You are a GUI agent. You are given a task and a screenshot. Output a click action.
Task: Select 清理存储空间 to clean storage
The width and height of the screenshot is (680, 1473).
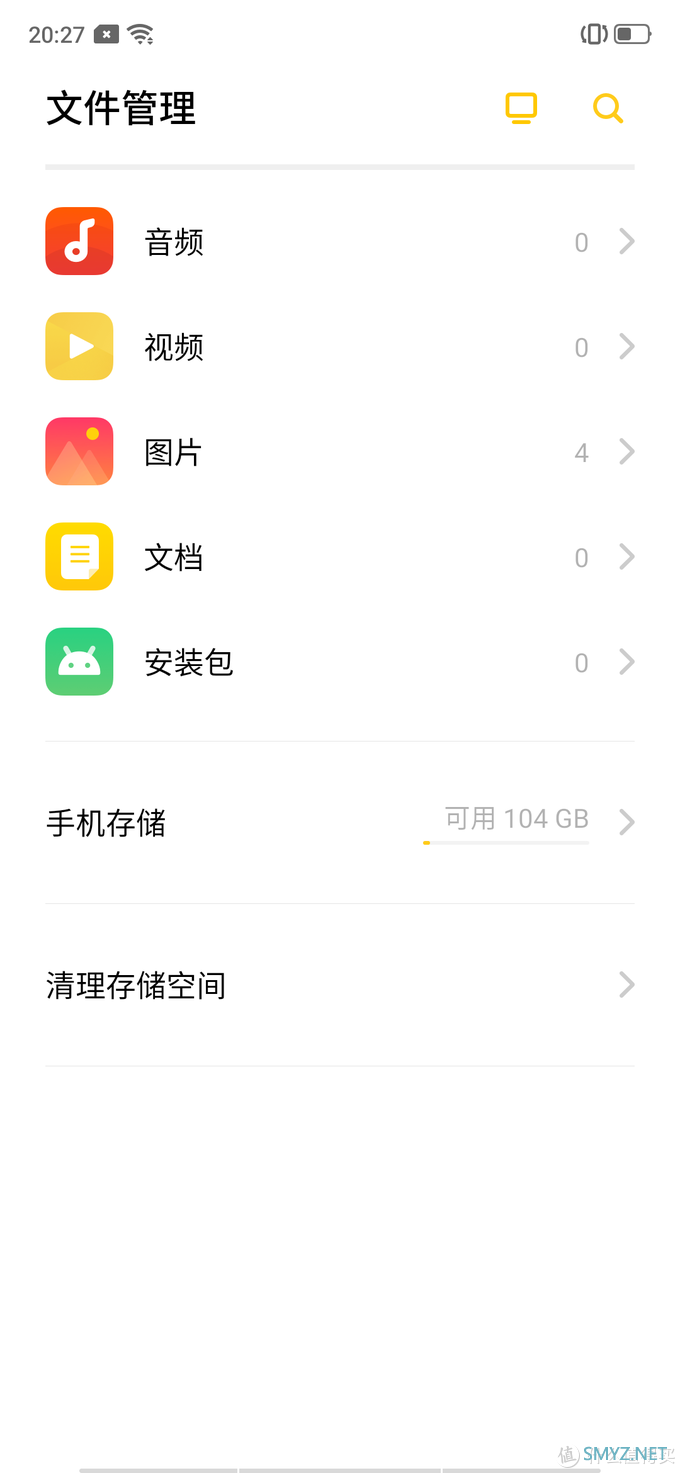pos(340,985)
